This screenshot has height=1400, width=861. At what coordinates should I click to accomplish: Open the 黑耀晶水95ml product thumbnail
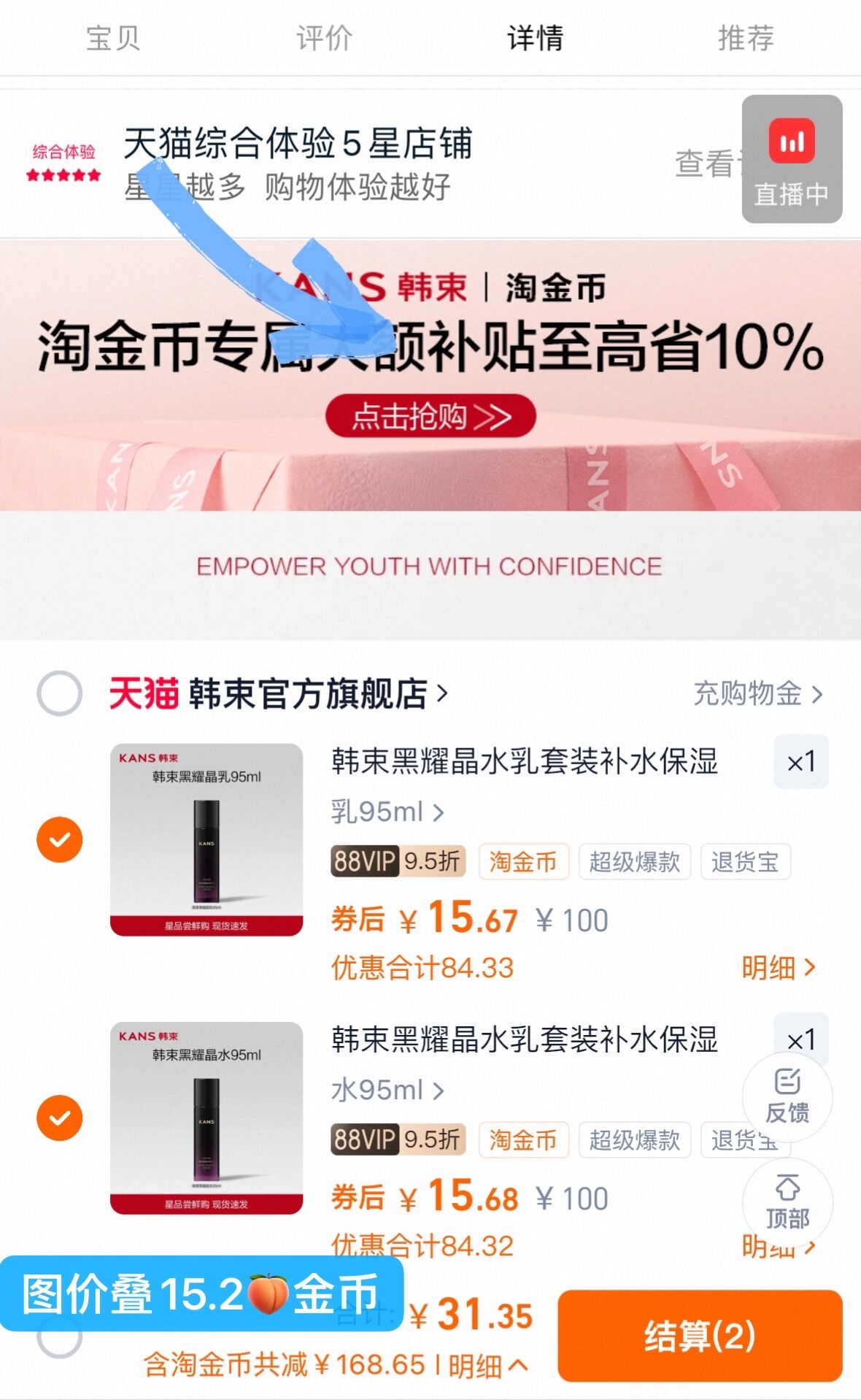point(208,1117)
